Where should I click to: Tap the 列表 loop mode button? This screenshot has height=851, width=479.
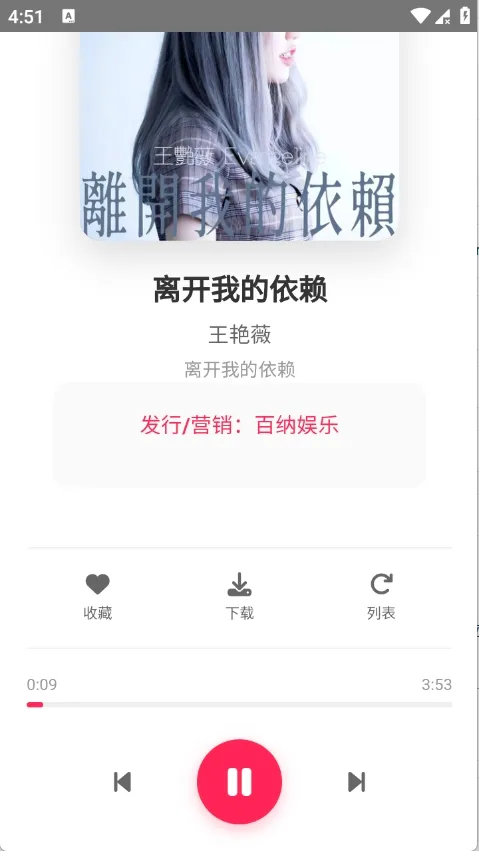(381, 597)
